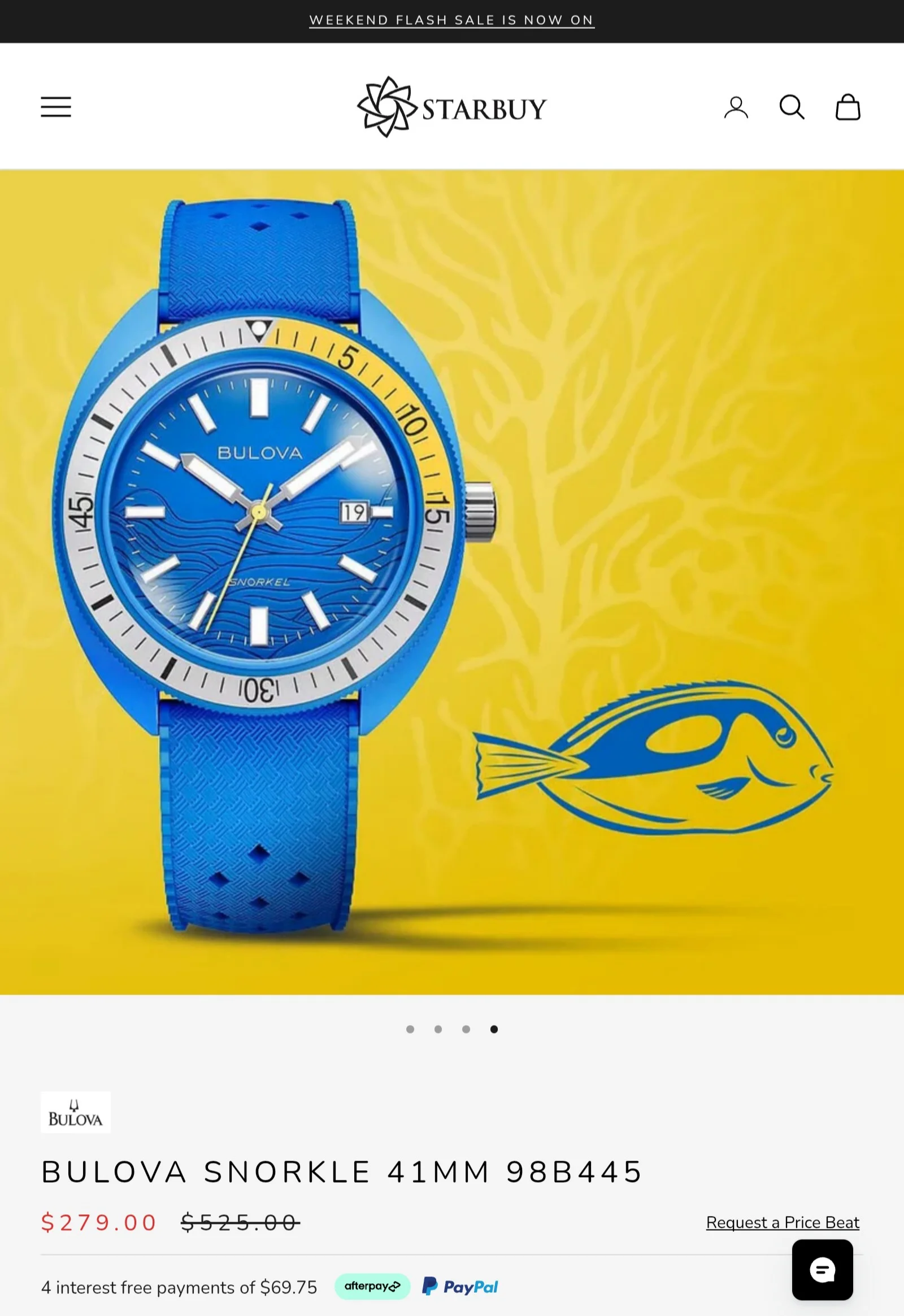
Task: Open the hamburger navigation menu
Action: point(55,106)
